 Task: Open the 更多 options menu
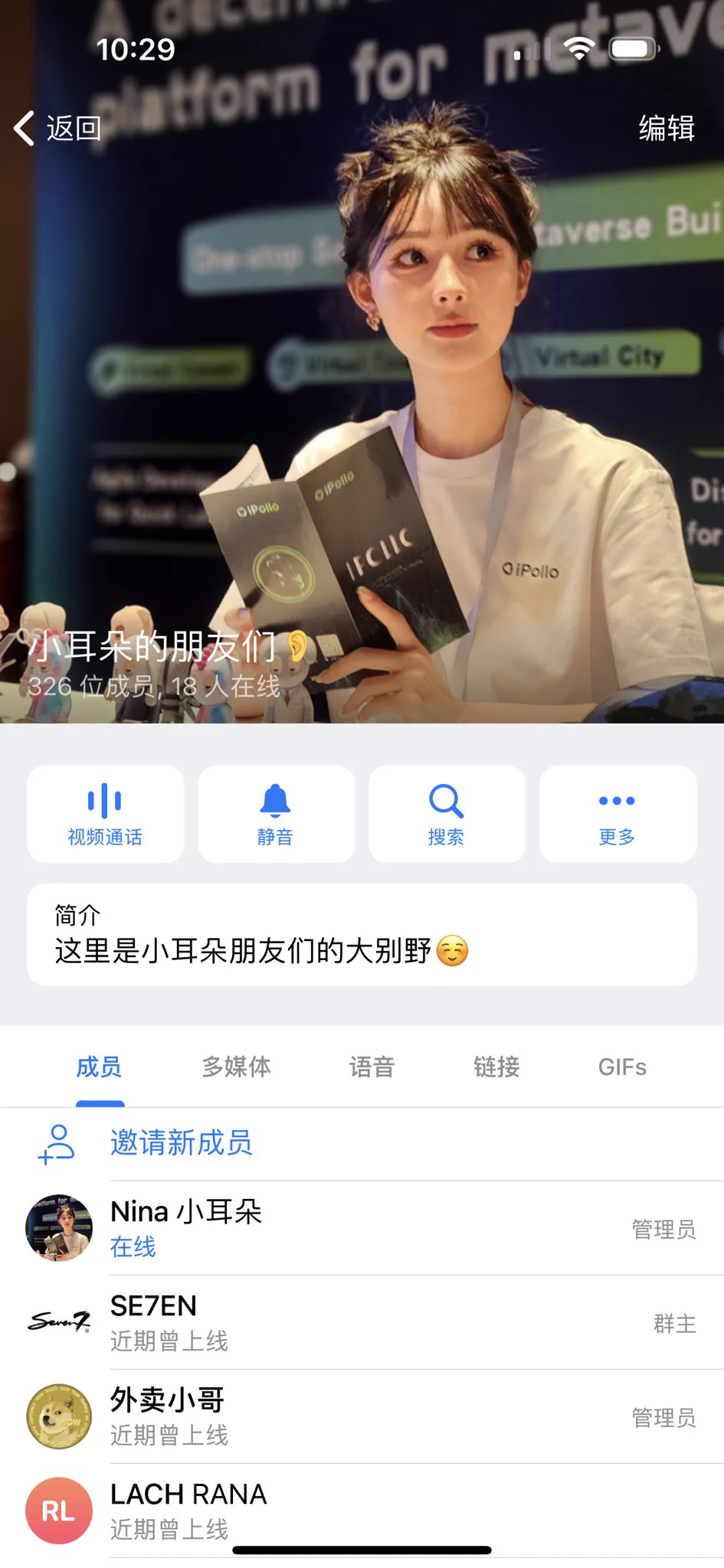(x=618, y=815)
